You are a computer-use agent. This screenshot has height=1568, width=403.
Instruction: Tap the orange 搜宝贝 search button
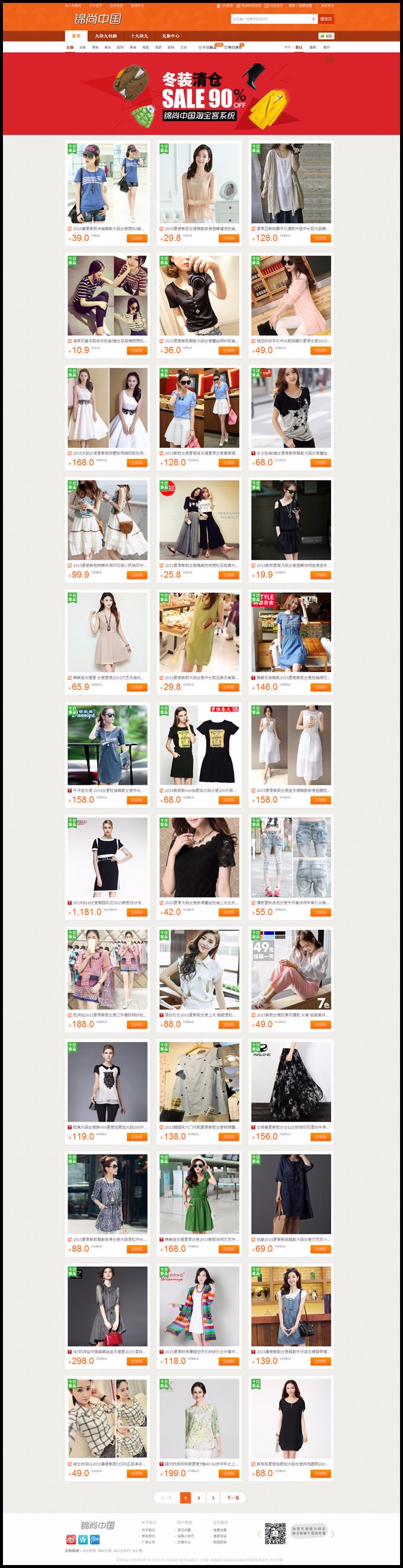click(327, 19)
